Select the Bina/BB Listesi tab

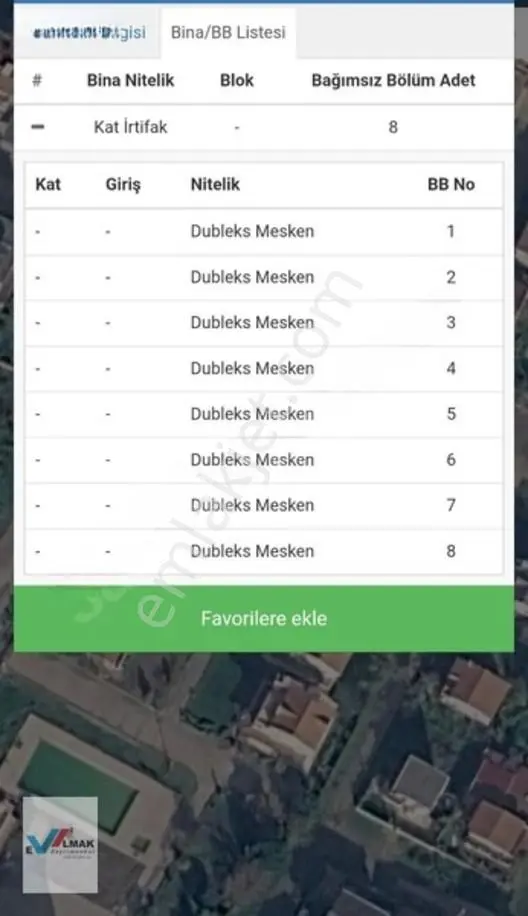point(228,33)
